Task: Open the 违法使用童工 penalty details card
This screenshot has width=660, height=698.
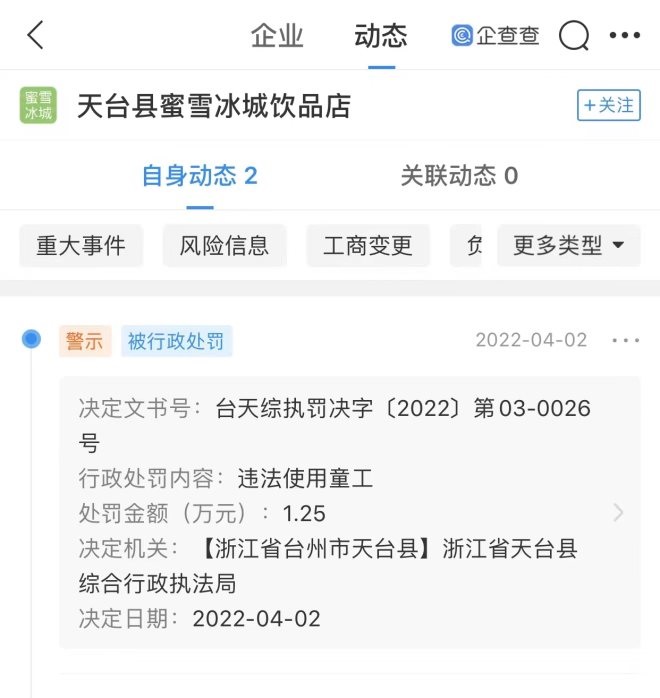Action: pyautogui.click(x=350, y=512)
